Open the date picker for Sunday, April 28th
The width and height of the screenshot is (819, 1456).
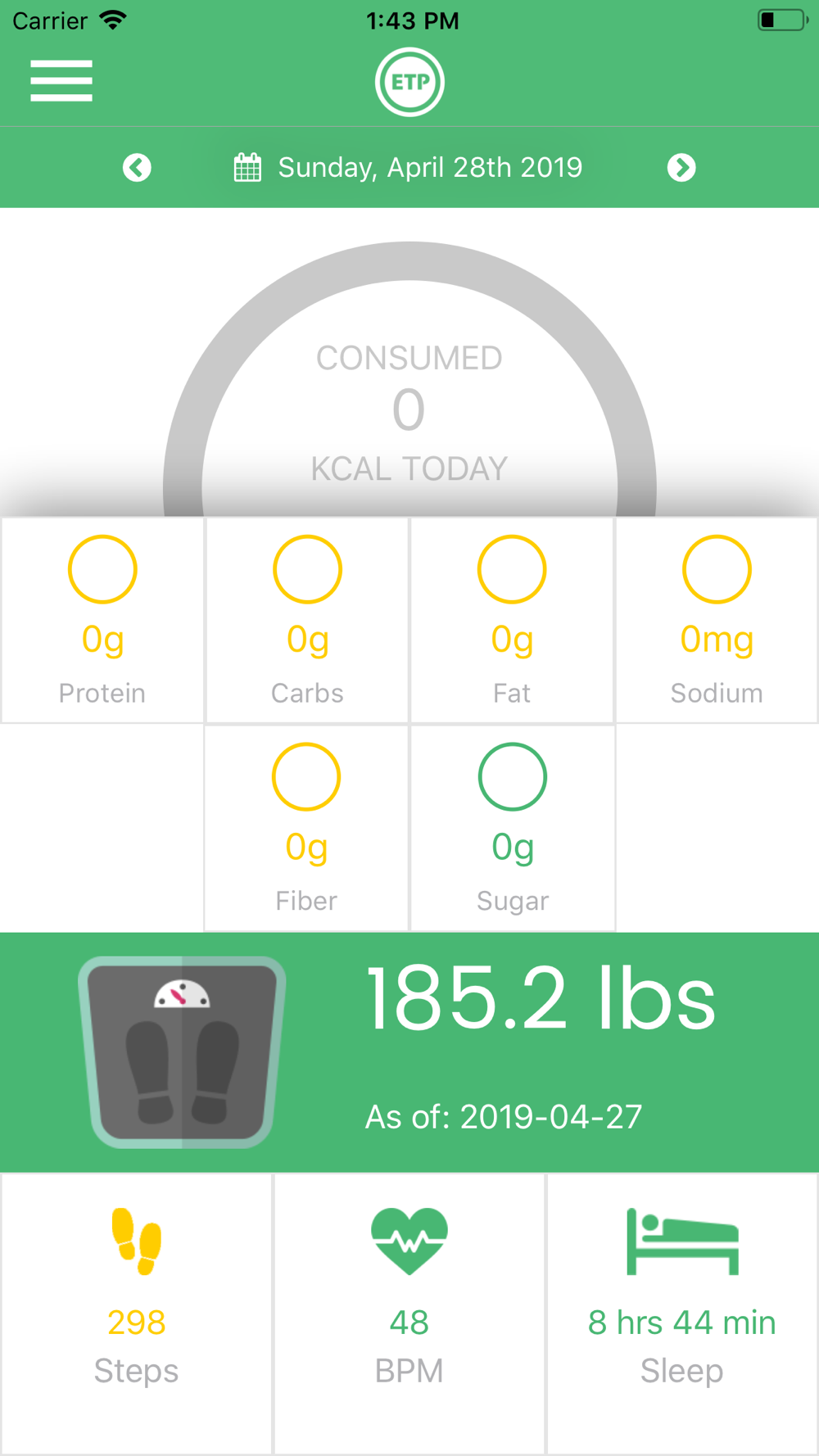[x=408, y=167]
